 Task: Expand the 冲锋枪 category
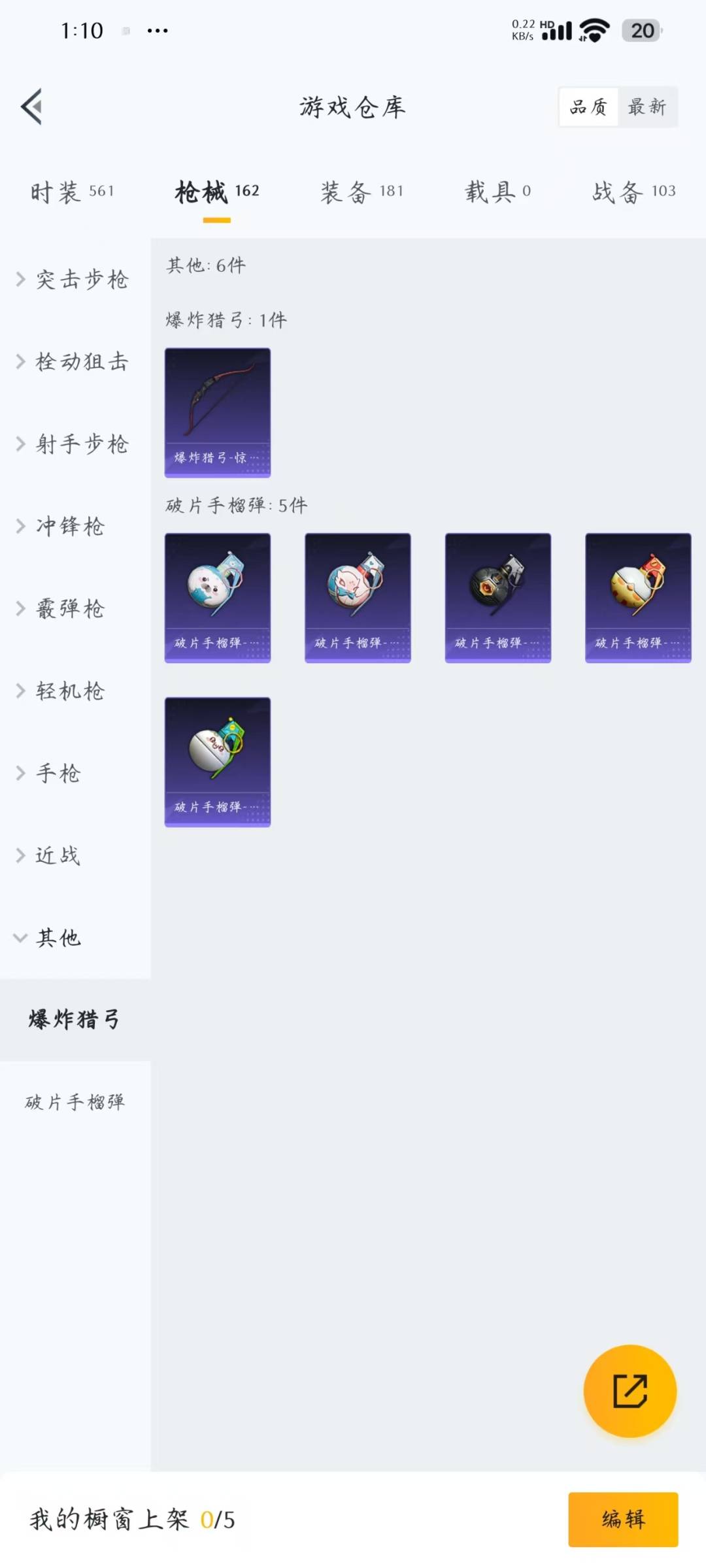[x=62, y=527]
